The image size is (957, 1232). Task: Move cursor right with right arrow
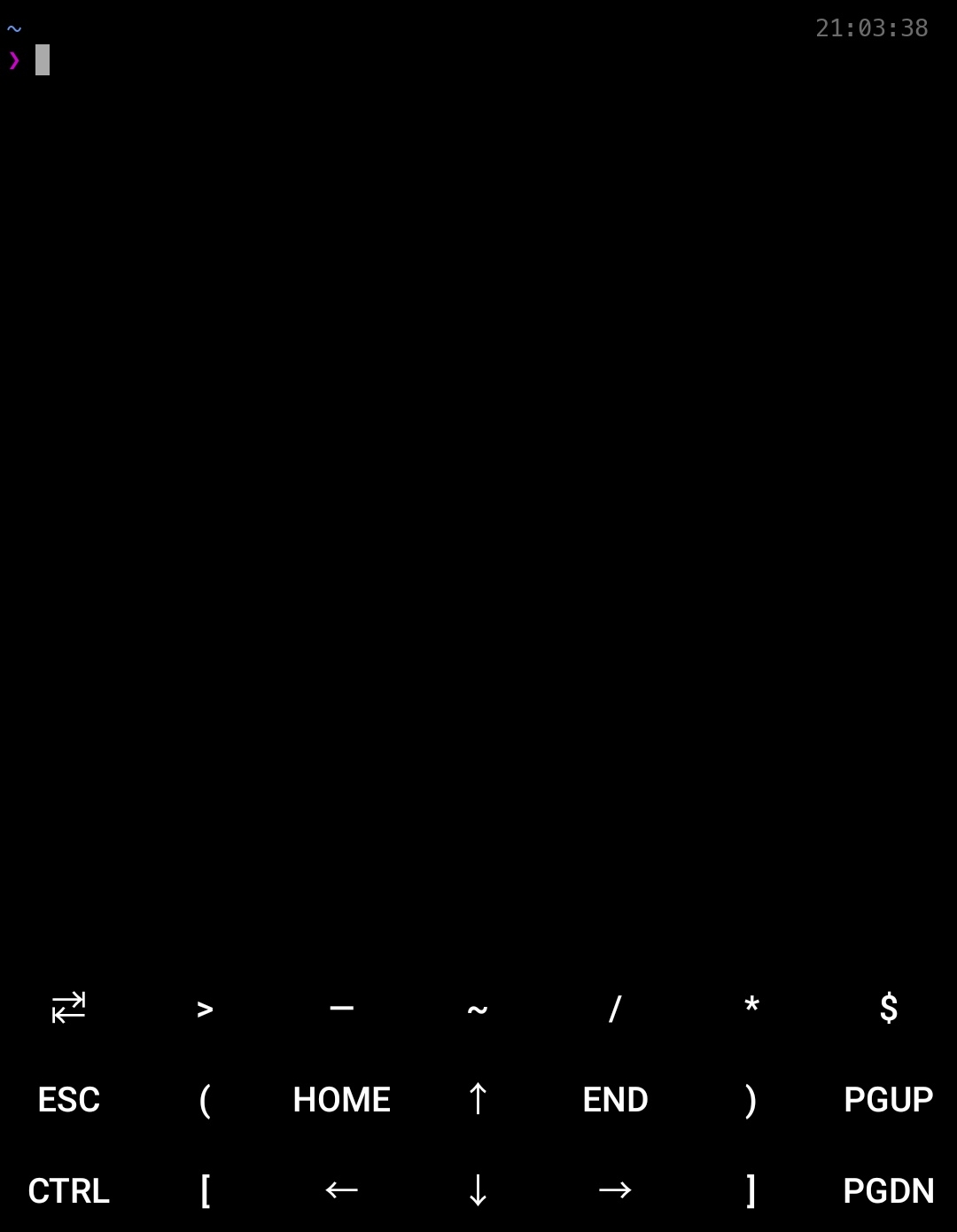[615, 1191]
